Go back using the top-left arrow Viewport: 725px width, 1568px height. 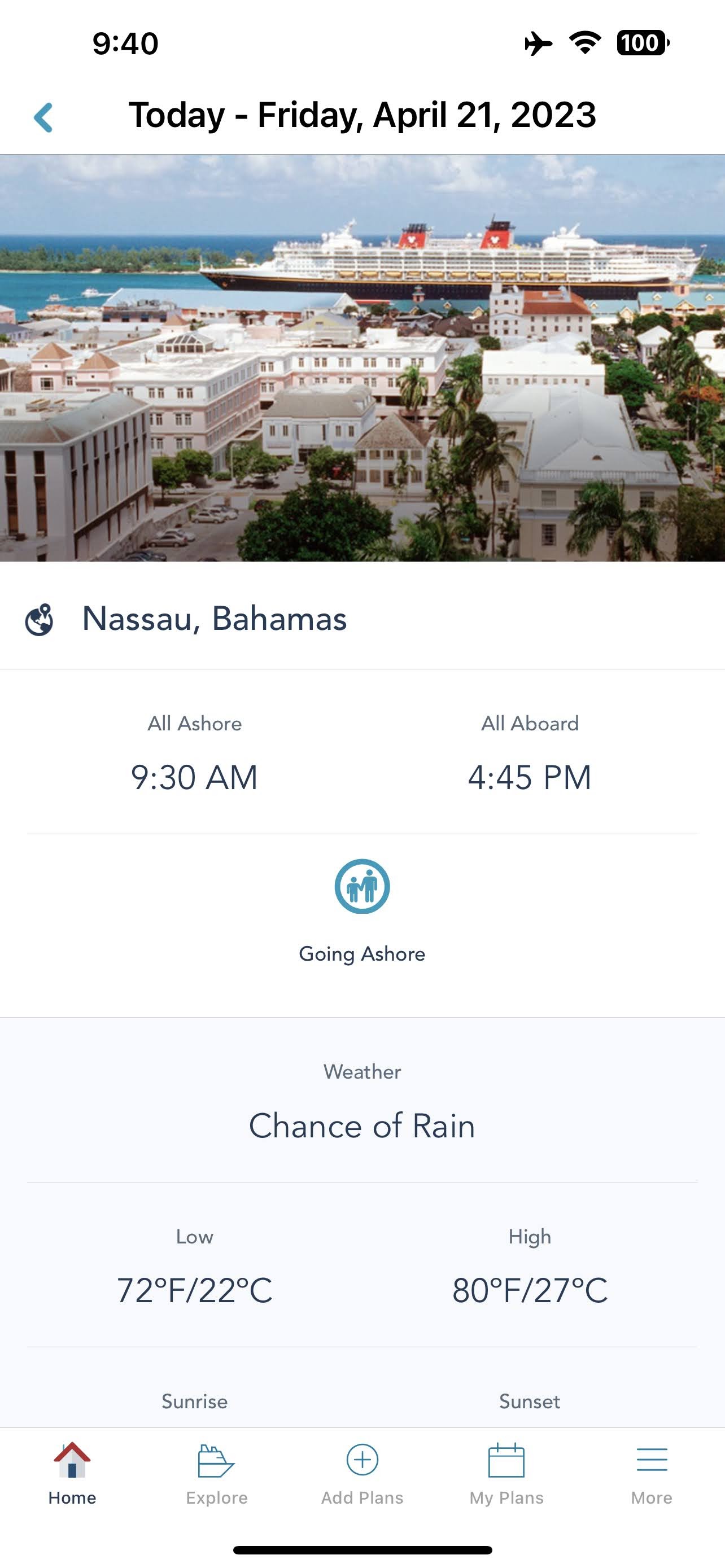(x=43, y=117)
